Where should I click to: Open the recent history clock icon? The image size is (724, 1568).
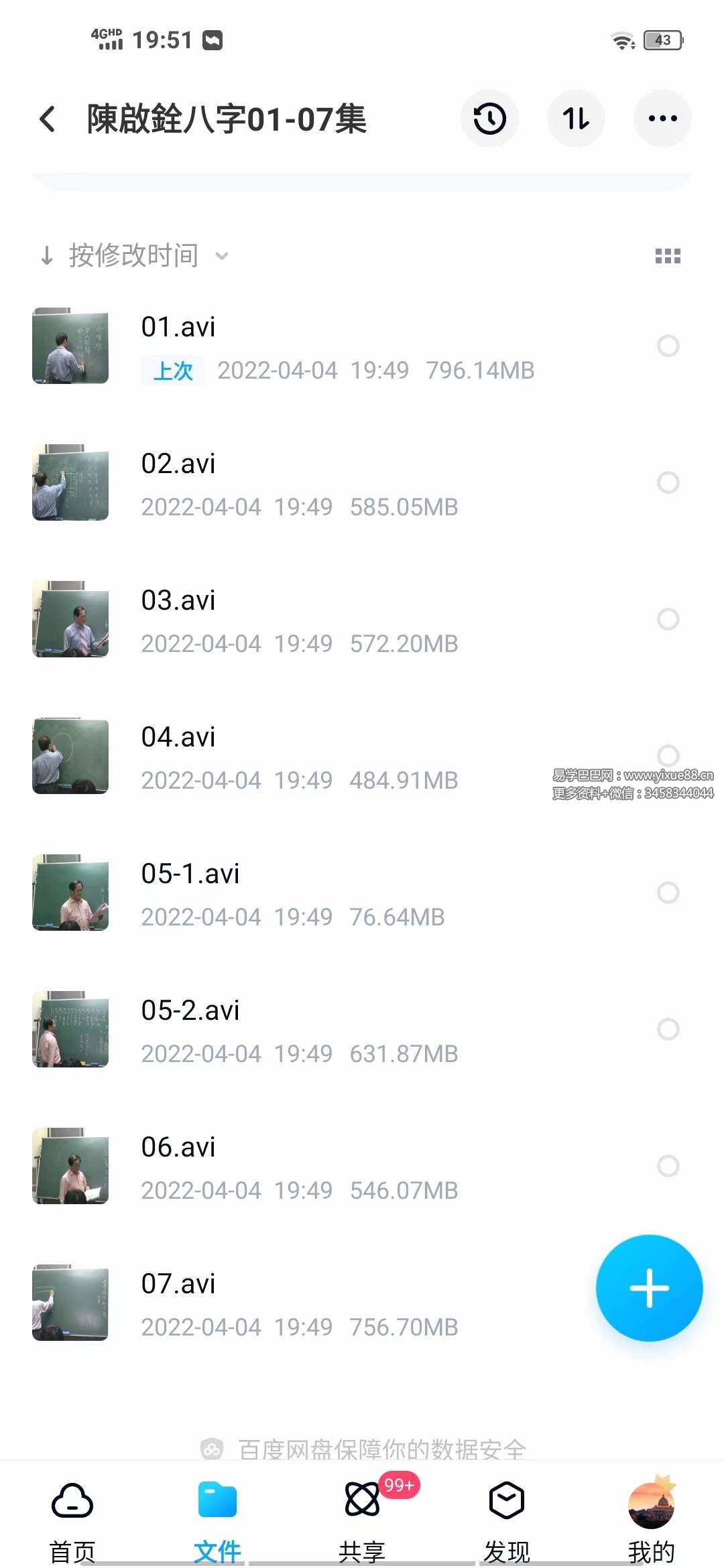point(489,119)
